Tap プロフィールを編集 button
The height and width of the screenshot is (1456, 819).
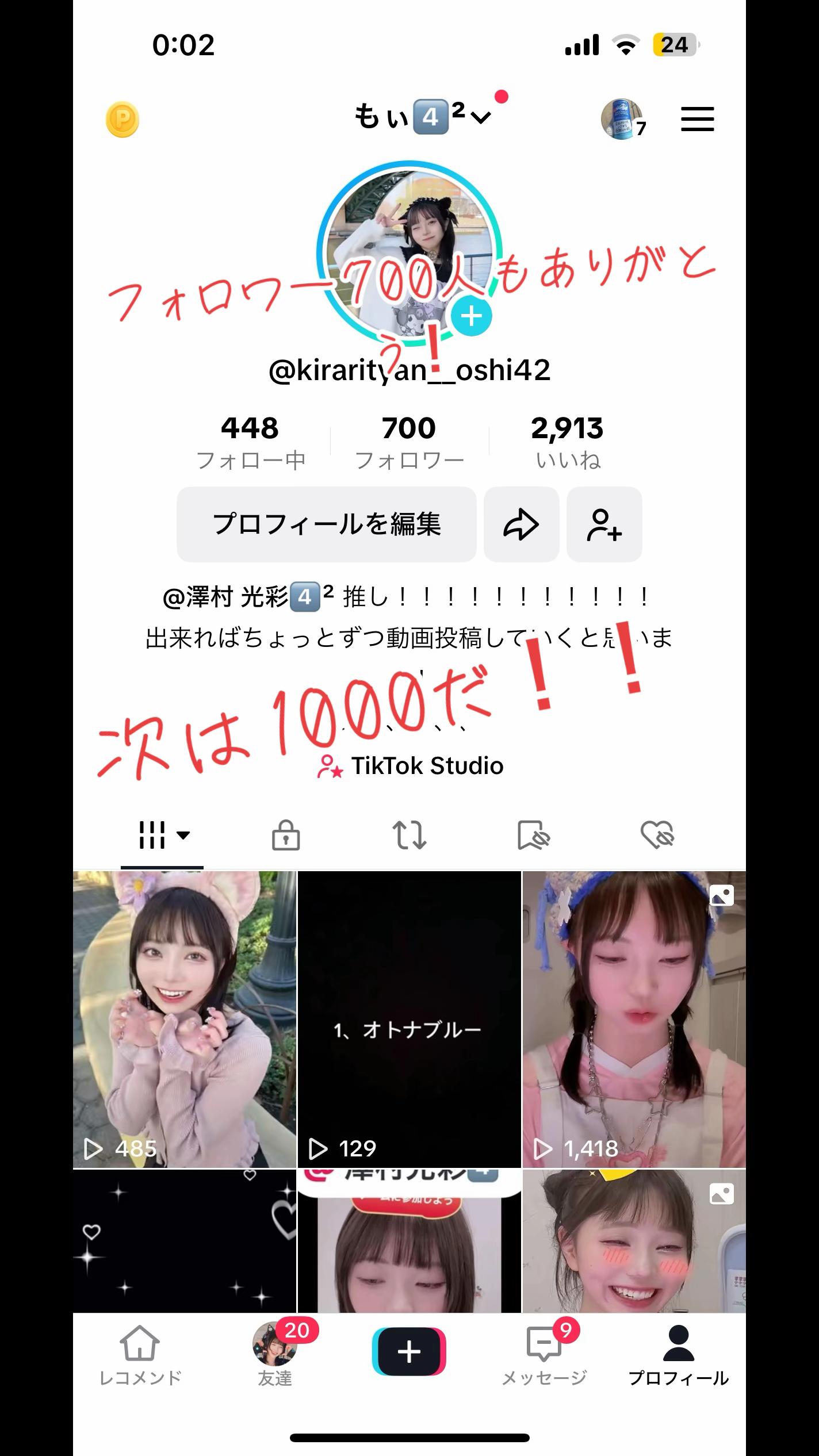(326, 524)
